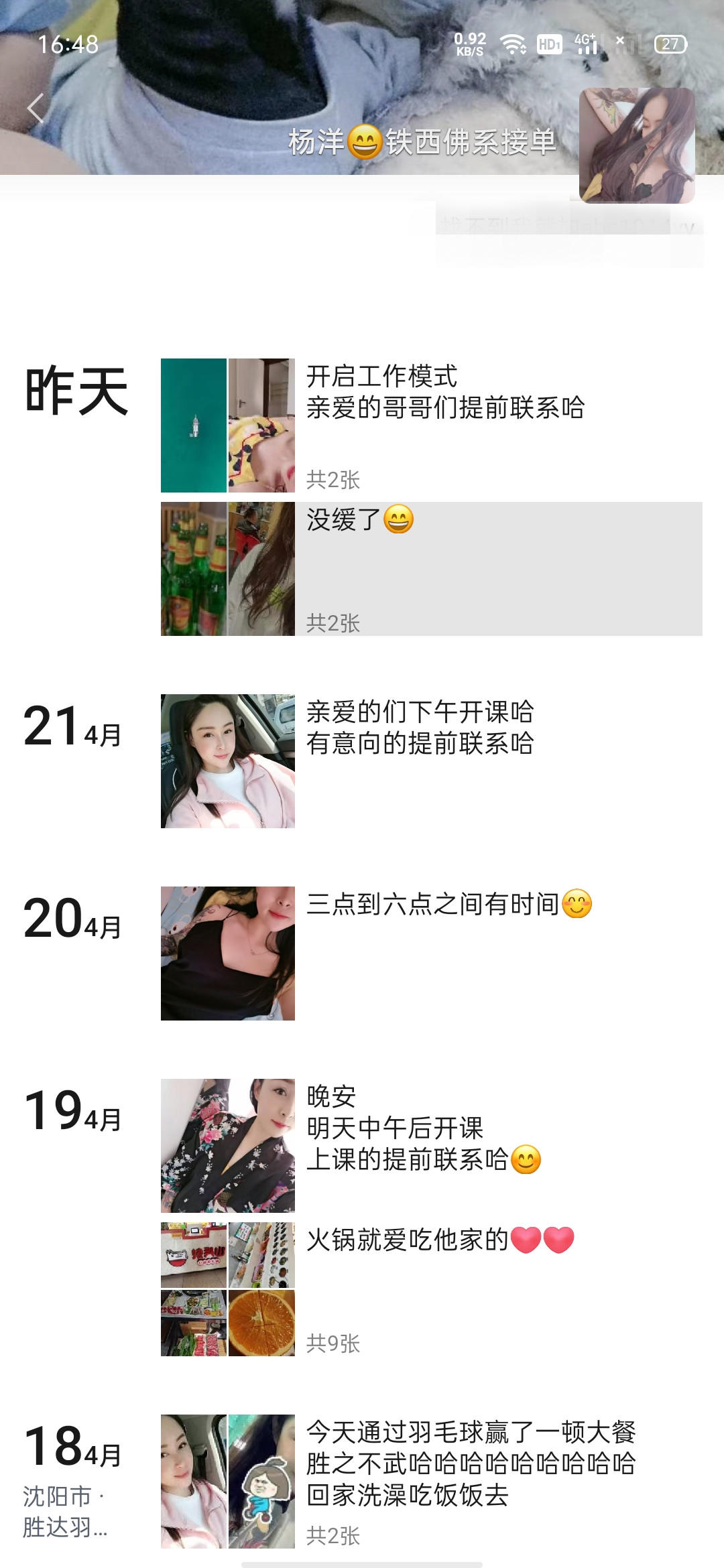This screenshot has width=724, height=1568.
Task: Open the profile avatar photo
Action: point(636,145)
